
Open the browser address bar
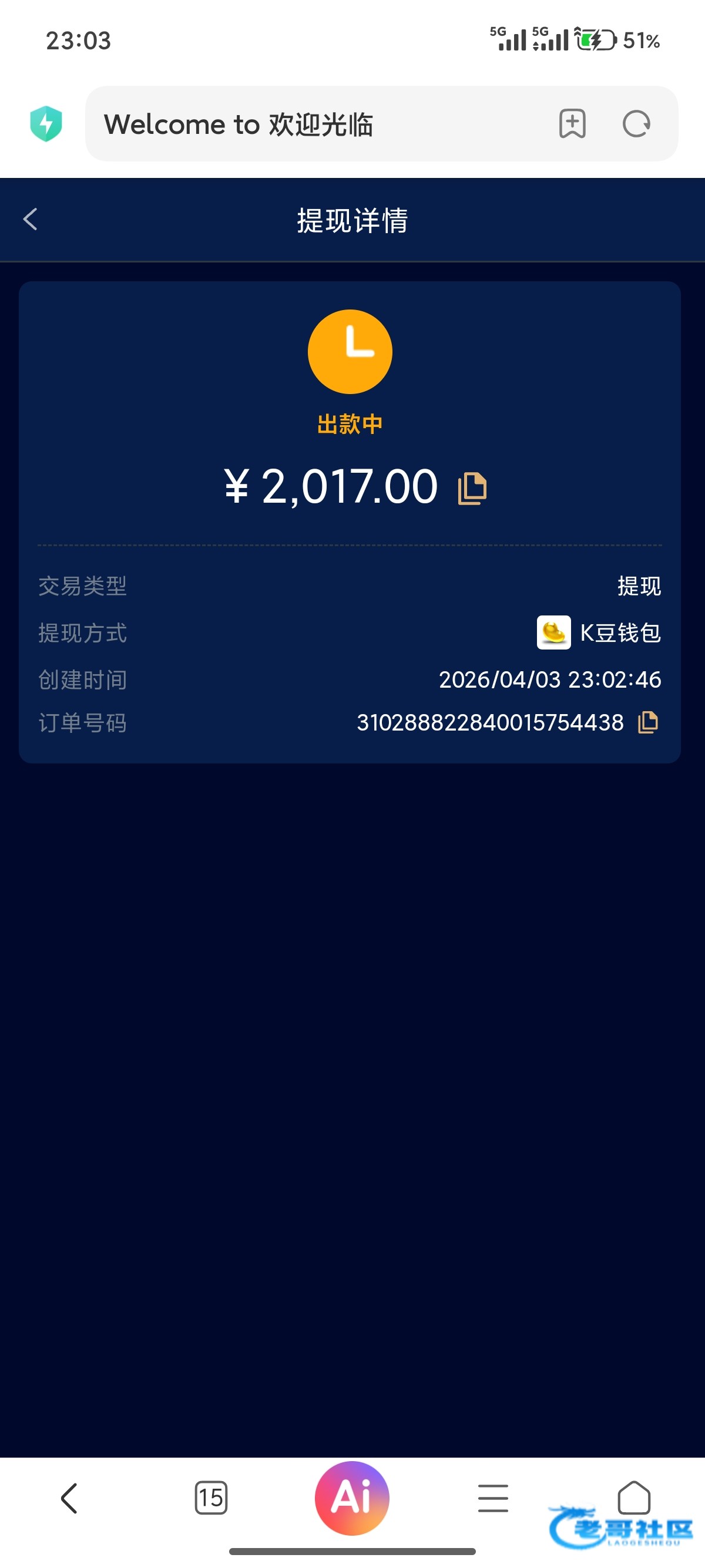point(317,124)
